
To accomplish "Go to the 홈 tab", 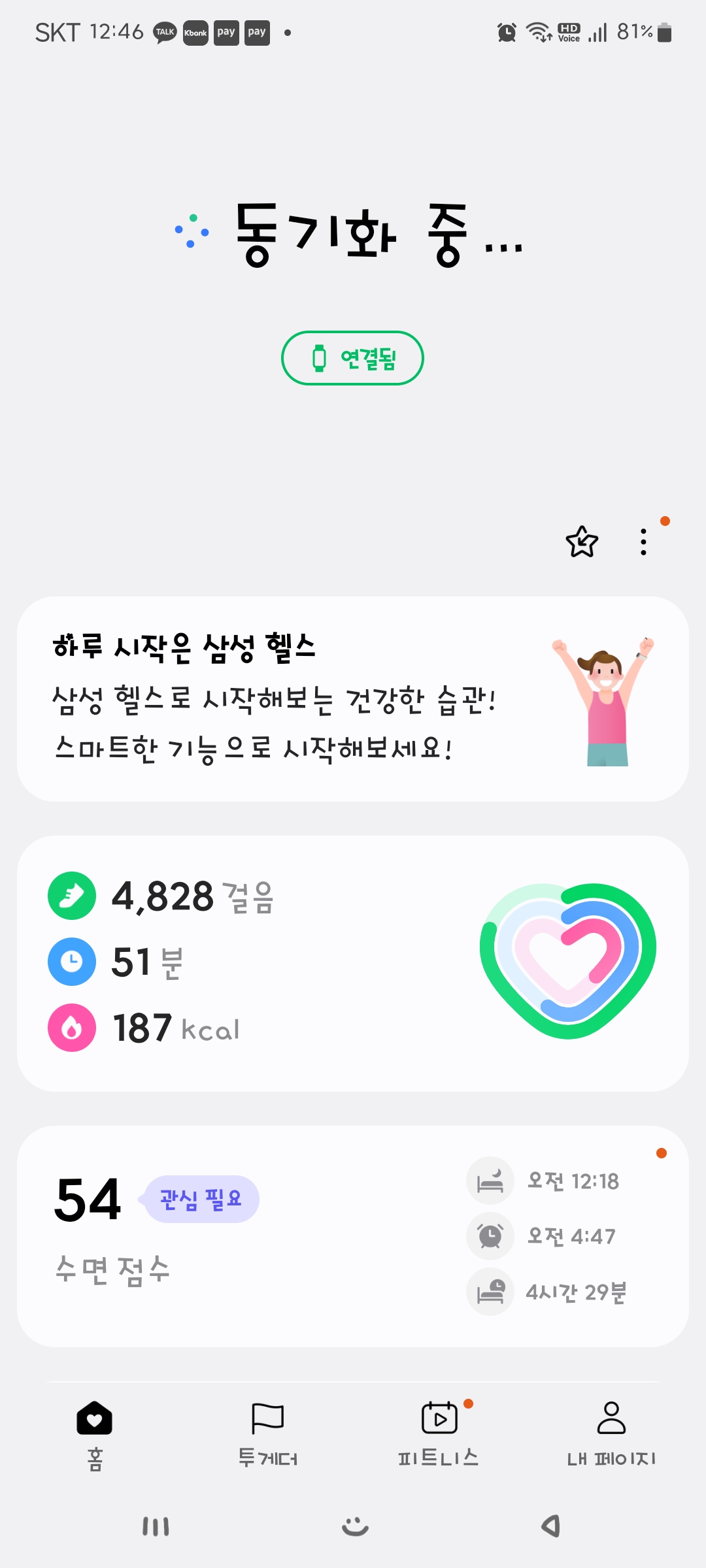I will click(95, 1431).
